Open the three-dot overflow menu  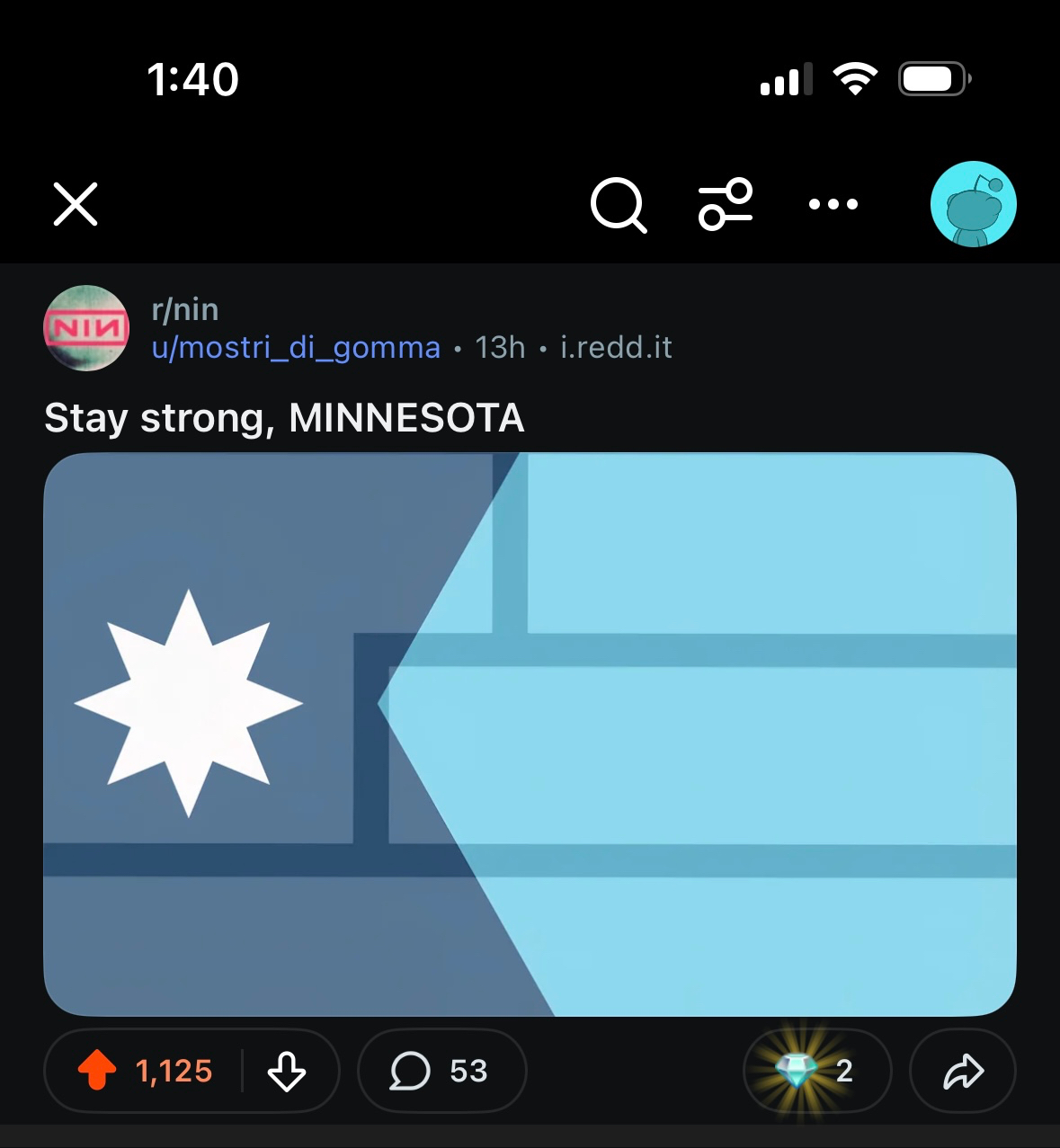[833, 204]
